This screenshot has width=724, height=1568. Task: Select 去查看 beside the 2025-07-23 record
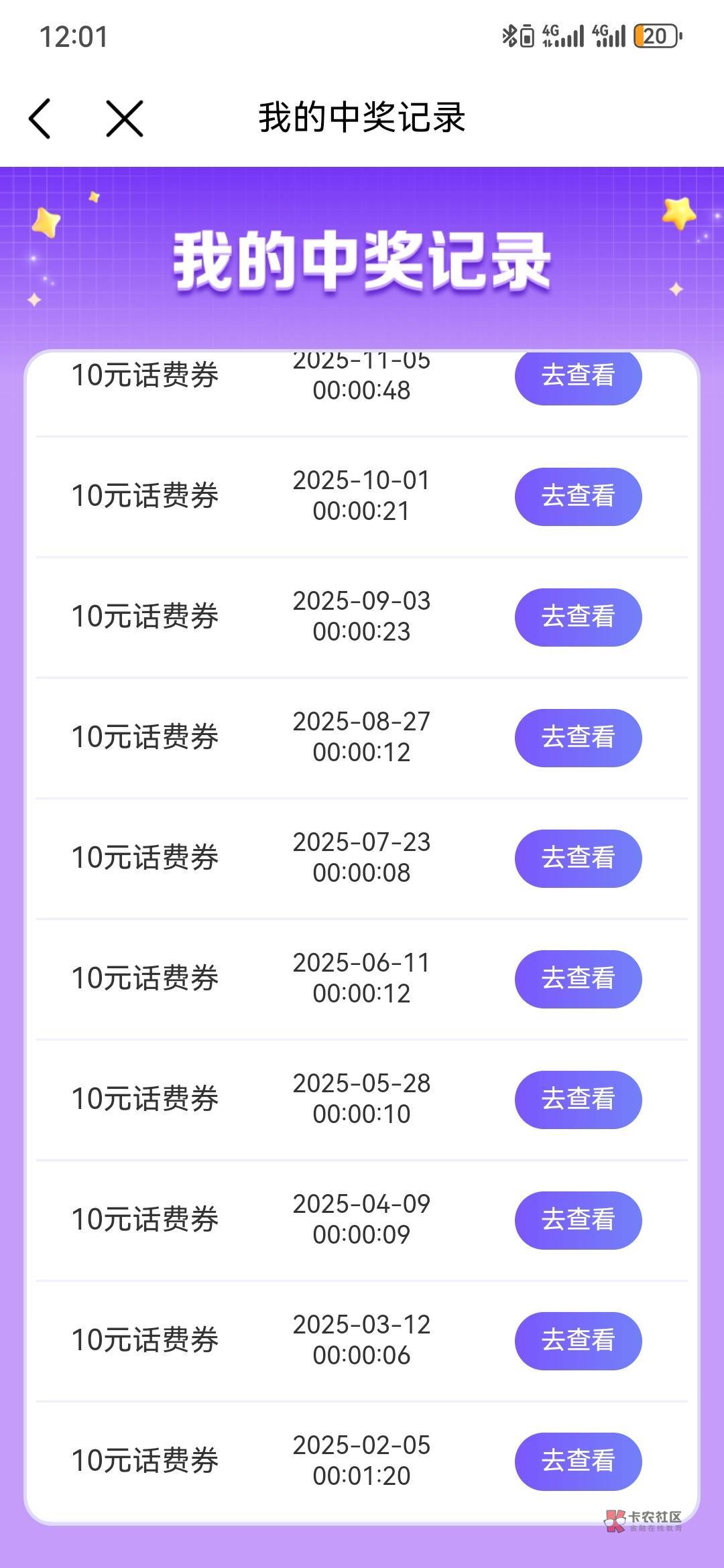tap(578, 858)
